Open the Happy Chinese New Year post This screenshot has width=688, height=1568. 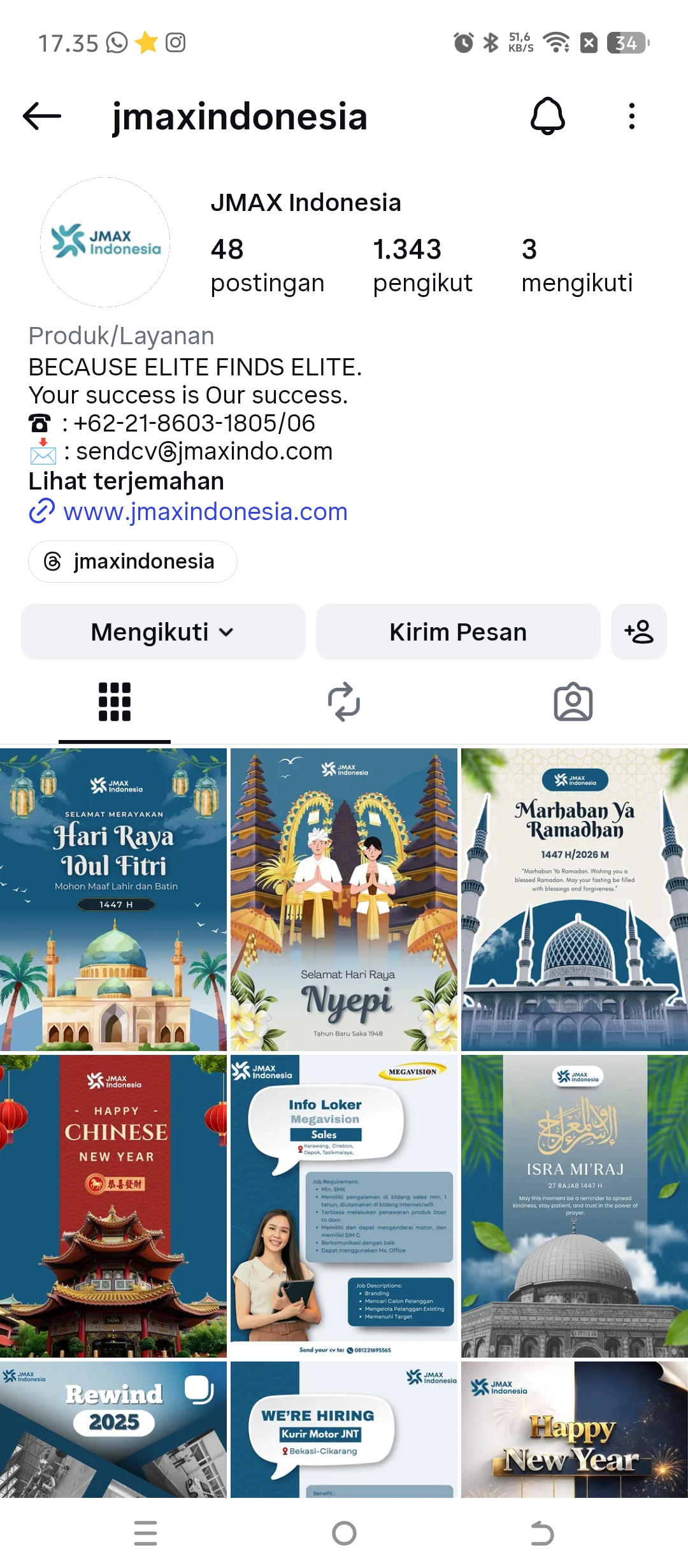point(113,1206)
